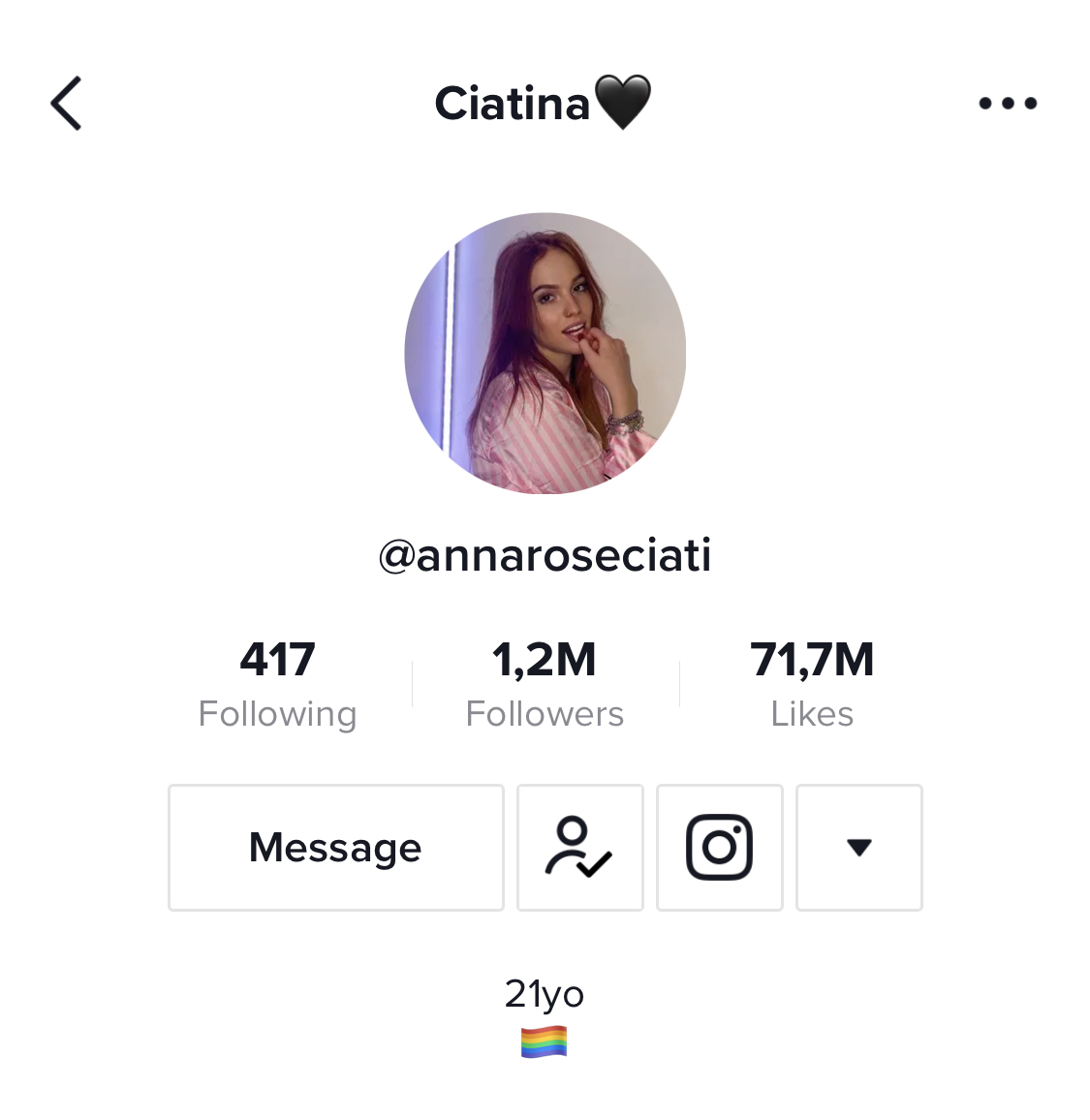Tap the 71,7M Likes counter
Viewport: 1090px width, 1120px height.
(812, 678)
